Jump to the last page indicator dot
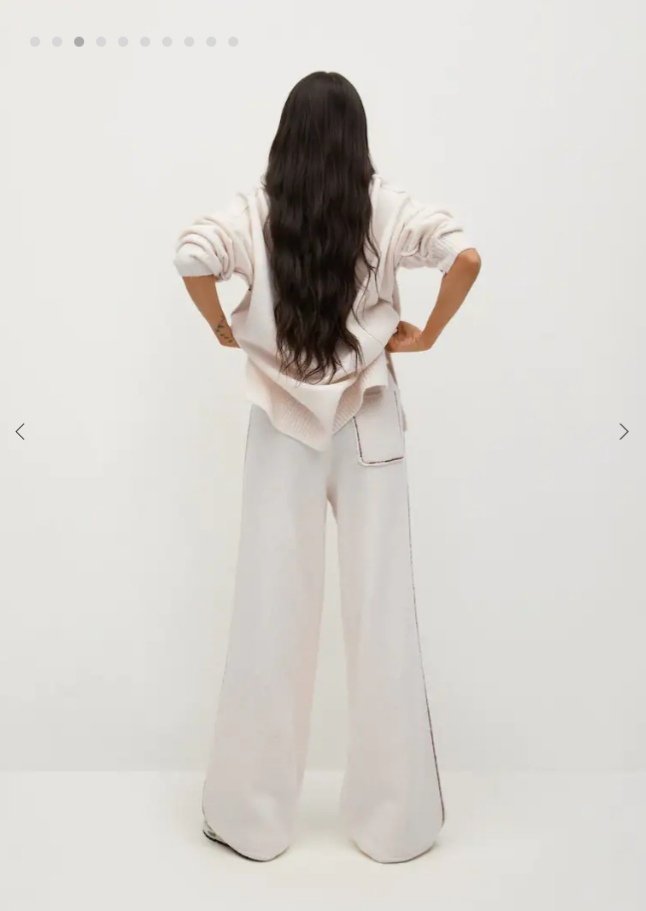The width and height of the screenshot is (646, 911). [233, 42]
